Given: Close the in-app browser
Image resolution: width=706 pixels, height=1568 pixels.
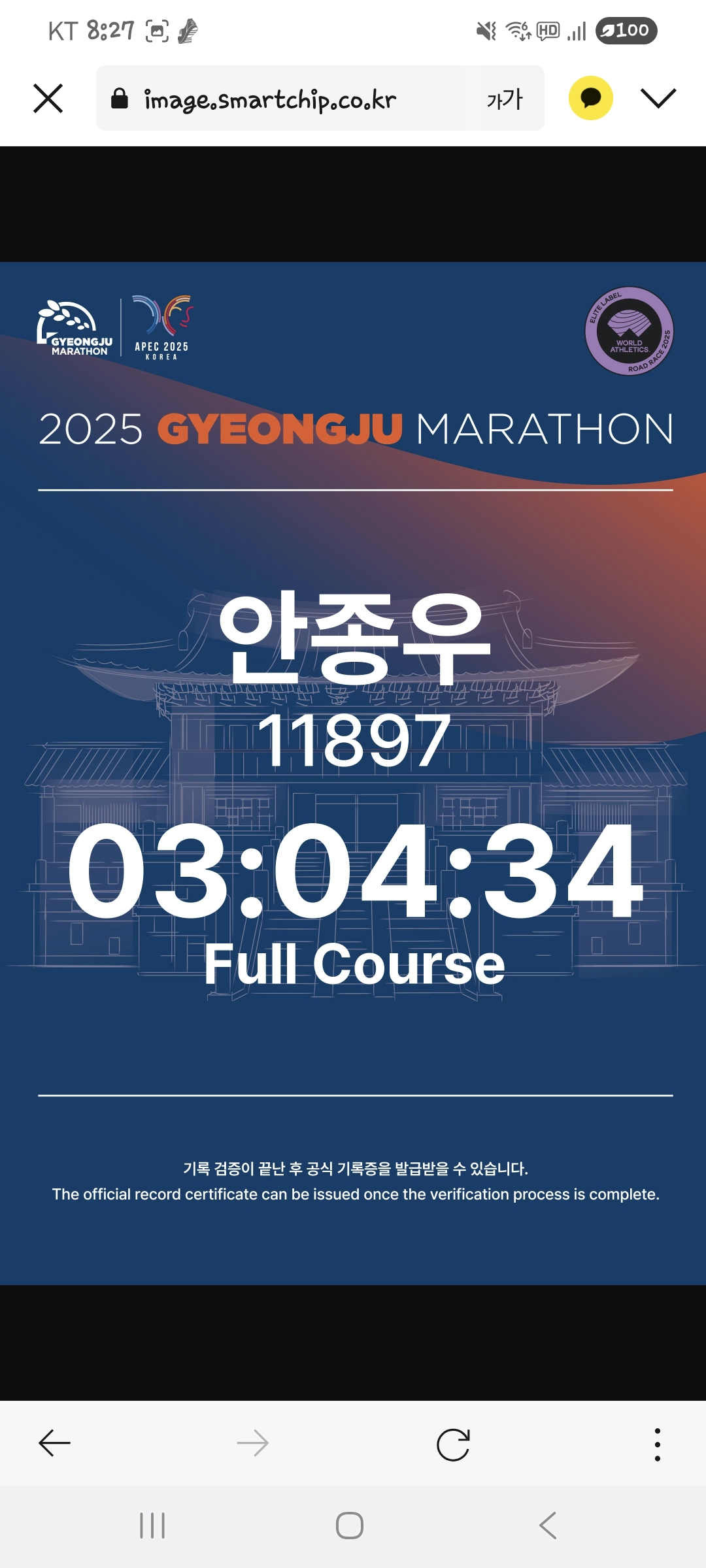Looking at the screenshot, I should click(48, 99).
